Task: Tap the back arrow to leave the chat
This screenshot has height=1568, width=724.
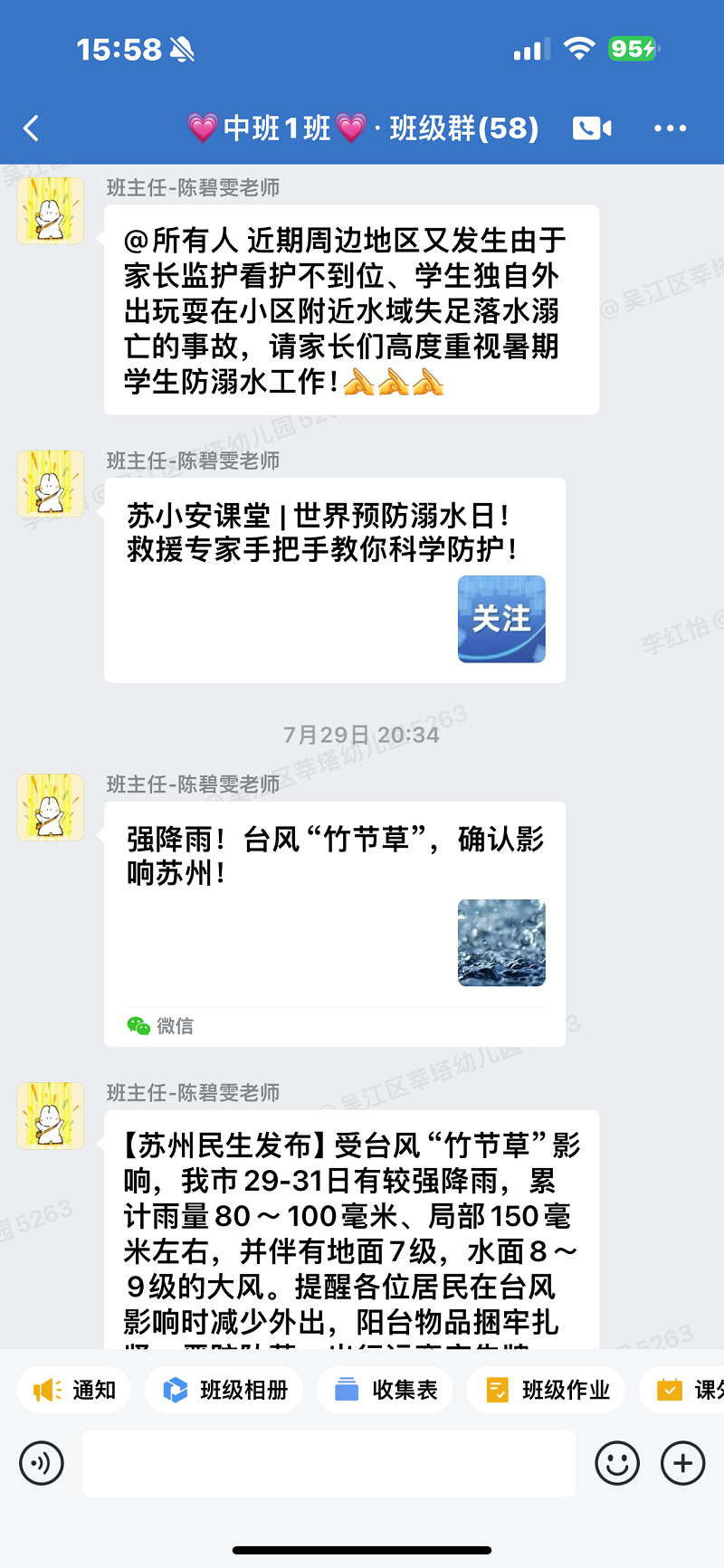Action: [x=32, y=128]
